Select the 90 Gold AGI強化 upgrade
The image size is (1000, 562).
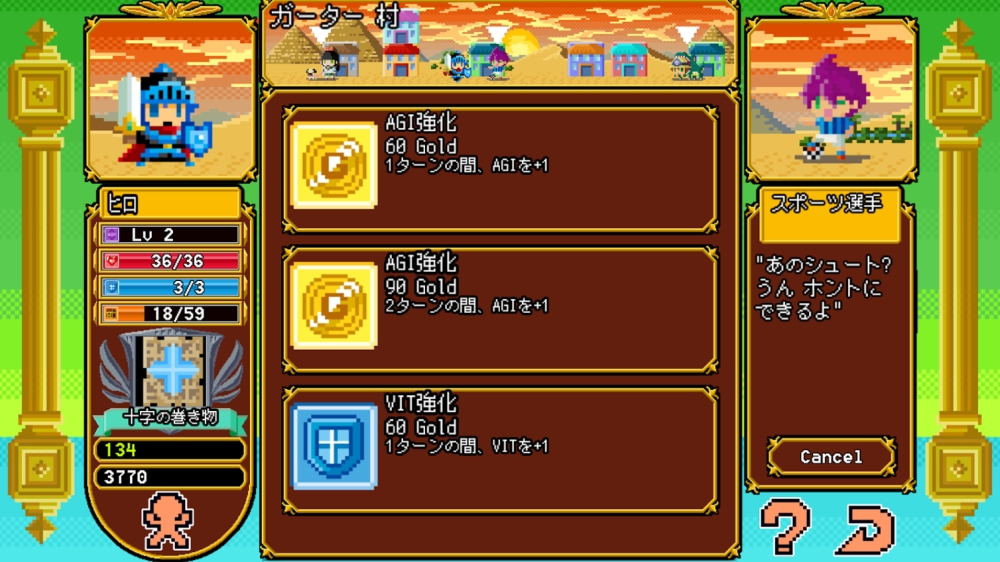click(500, 308)
